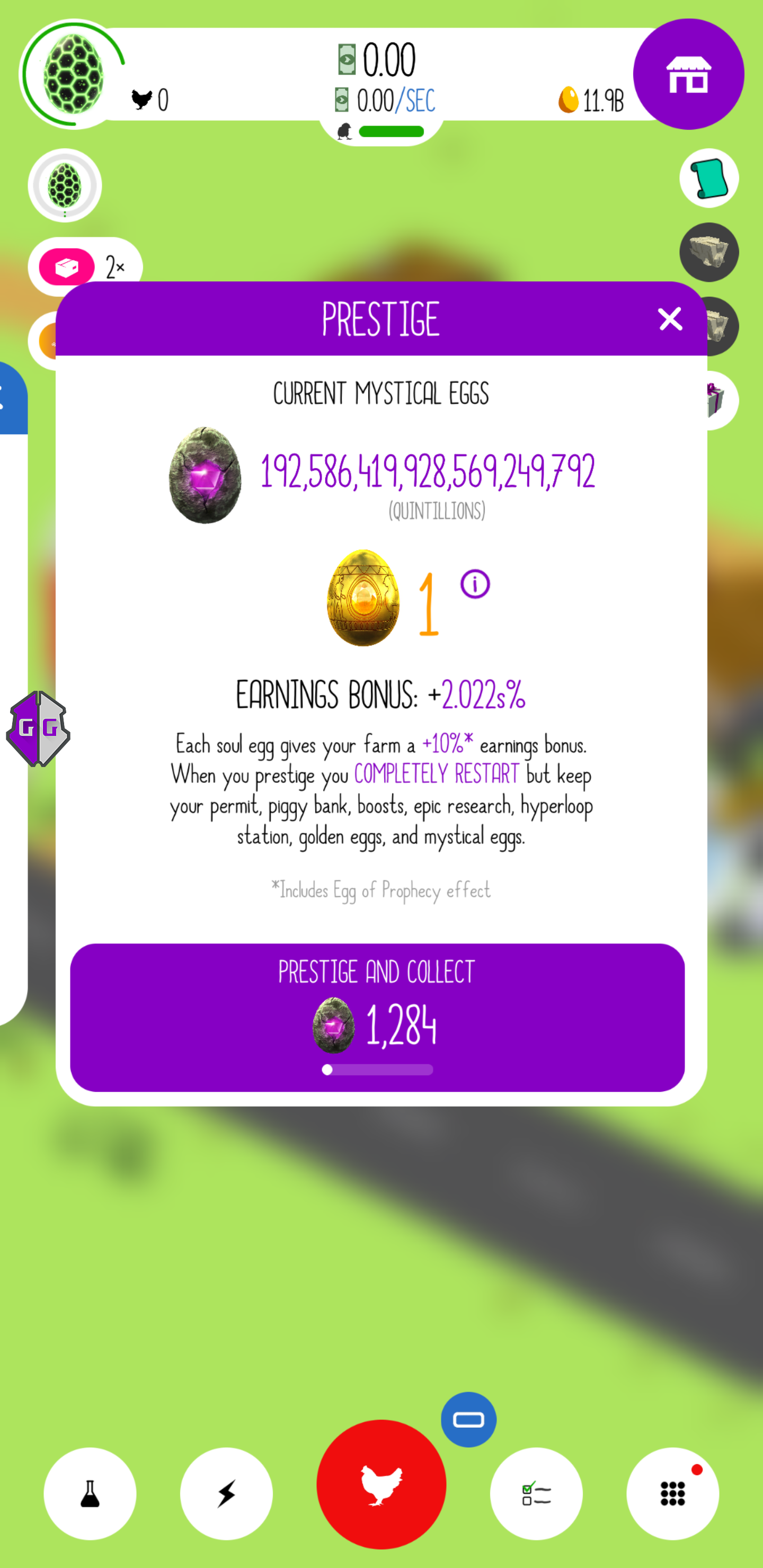The height and width of the screenshot is (1568, 763).
Task: Open the soul egg info icon
Action: (x=475, y=584)
